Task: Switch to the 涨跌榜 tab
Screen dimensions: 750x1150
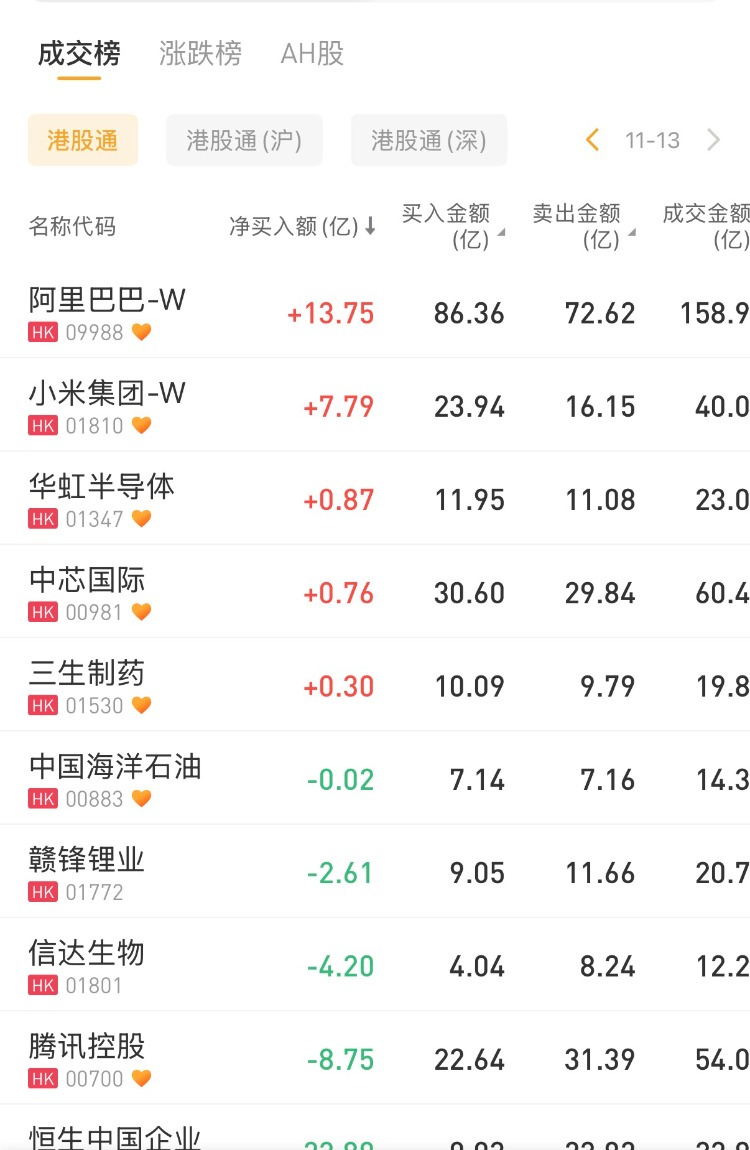Action: [x=200, y=53]
